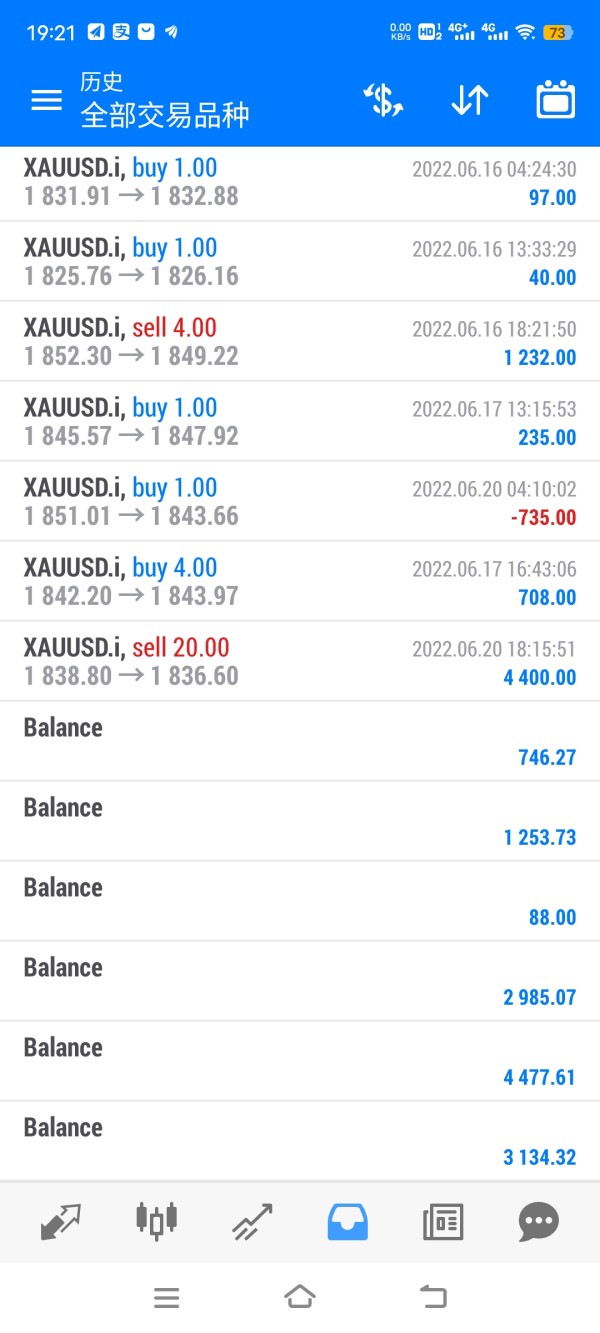This screenshot has height=1333, width=600.
Task: Open the losing trade showing -735.00
Action: [300, 501]
